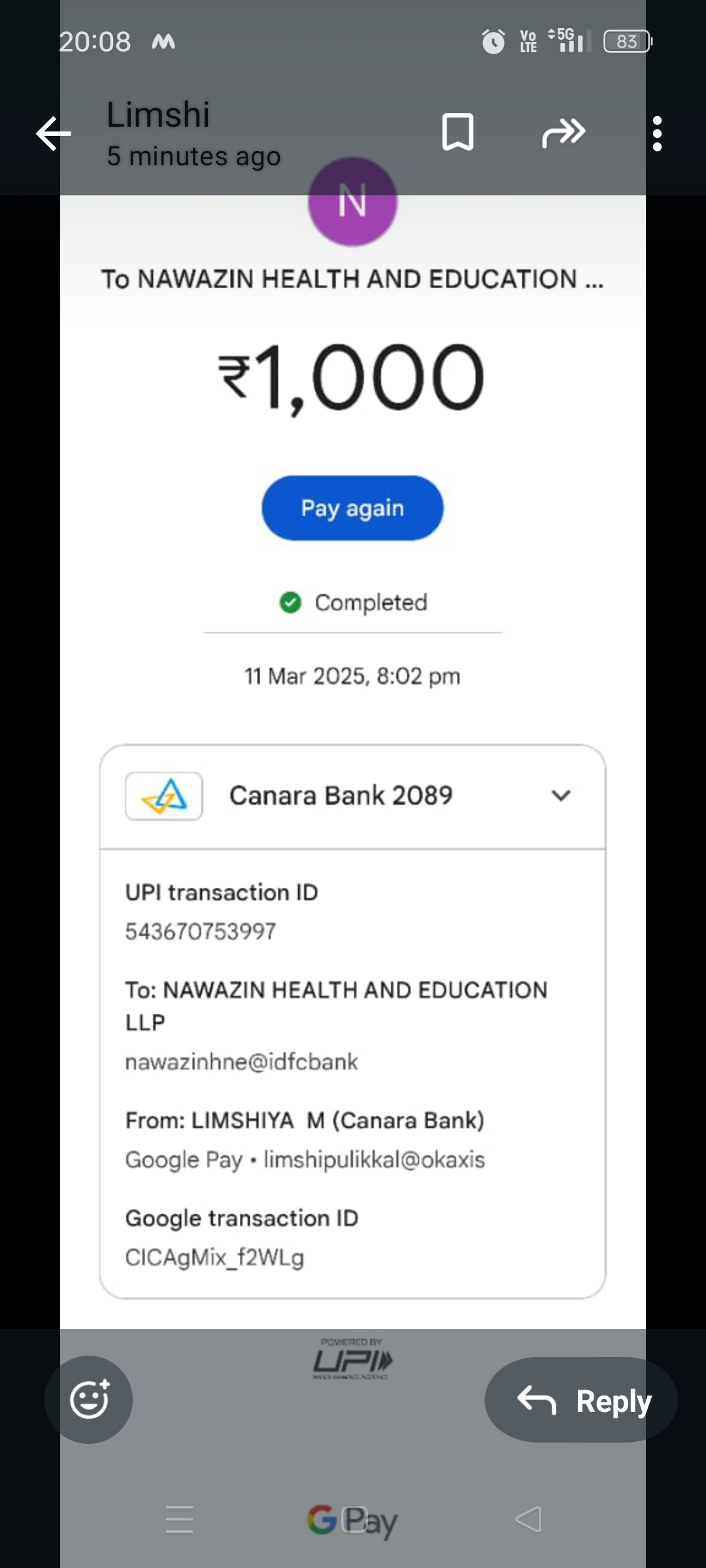Tap the system back navigation button
Image resolution: width=706 pixels, height=1568 pixels.
click(528, 1519)
